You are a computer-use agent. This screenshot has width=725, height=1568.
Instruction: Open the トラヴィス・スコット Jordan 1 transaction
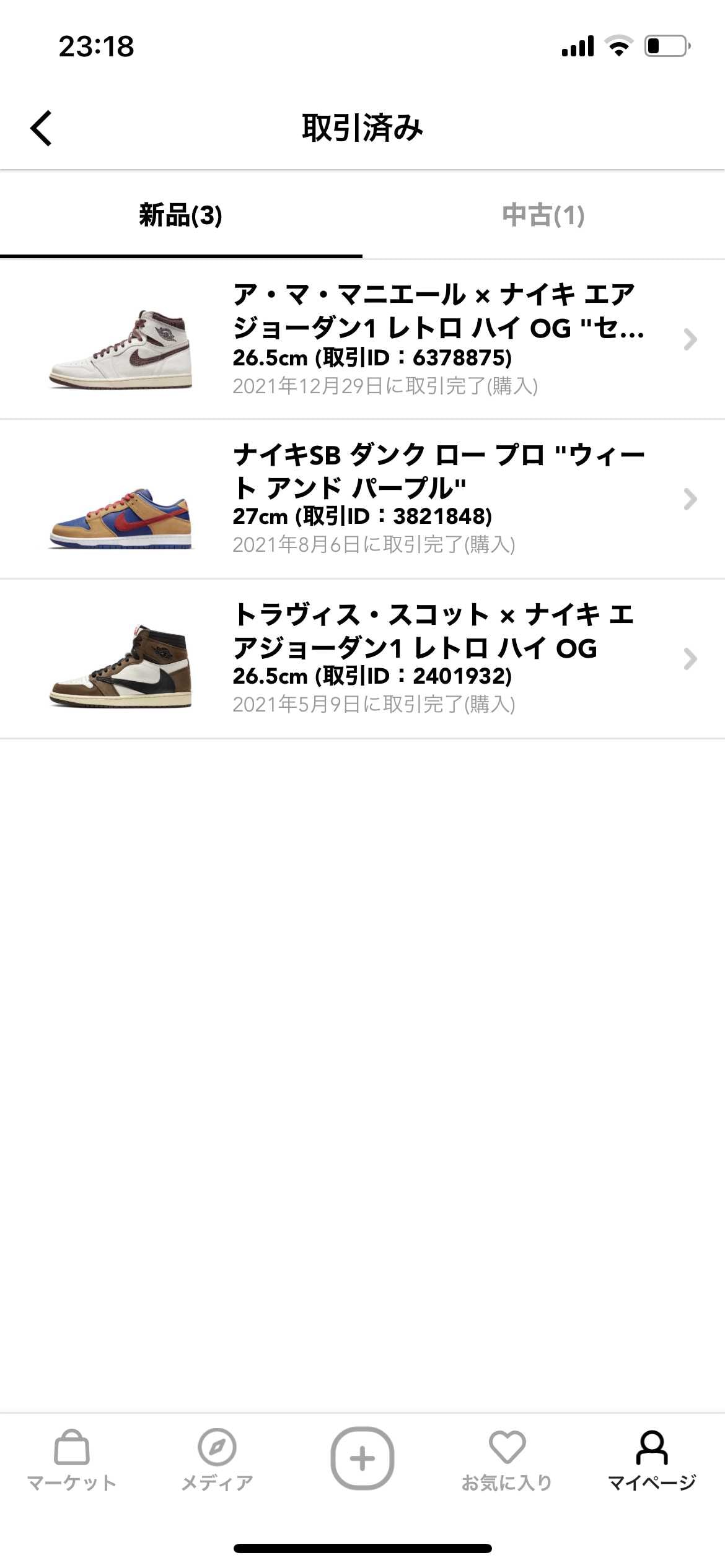362,659
